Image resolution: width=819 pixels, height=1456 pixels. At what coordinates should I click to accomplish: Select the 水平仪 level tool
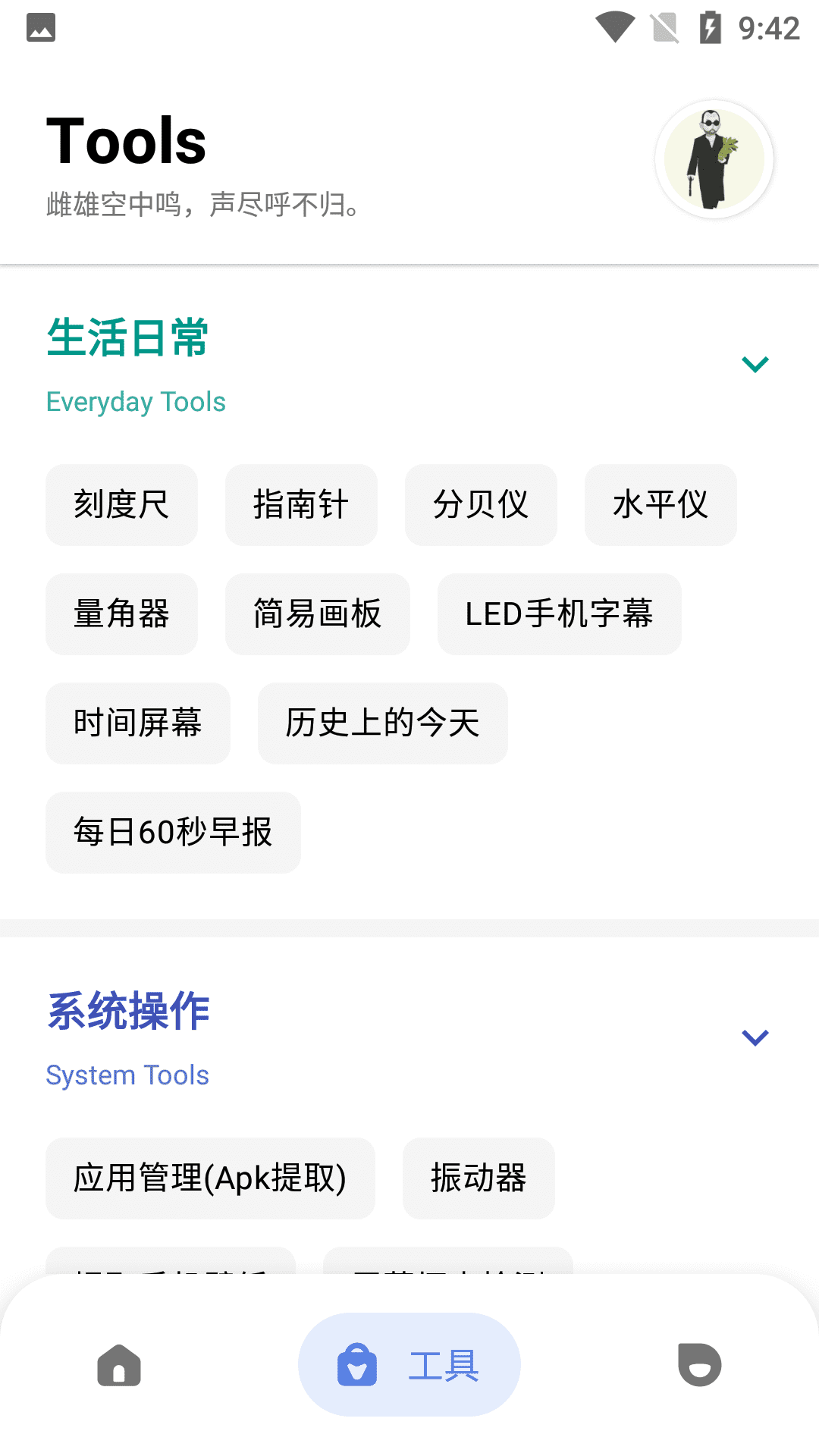pyautogui.click(x=661, y=505)
